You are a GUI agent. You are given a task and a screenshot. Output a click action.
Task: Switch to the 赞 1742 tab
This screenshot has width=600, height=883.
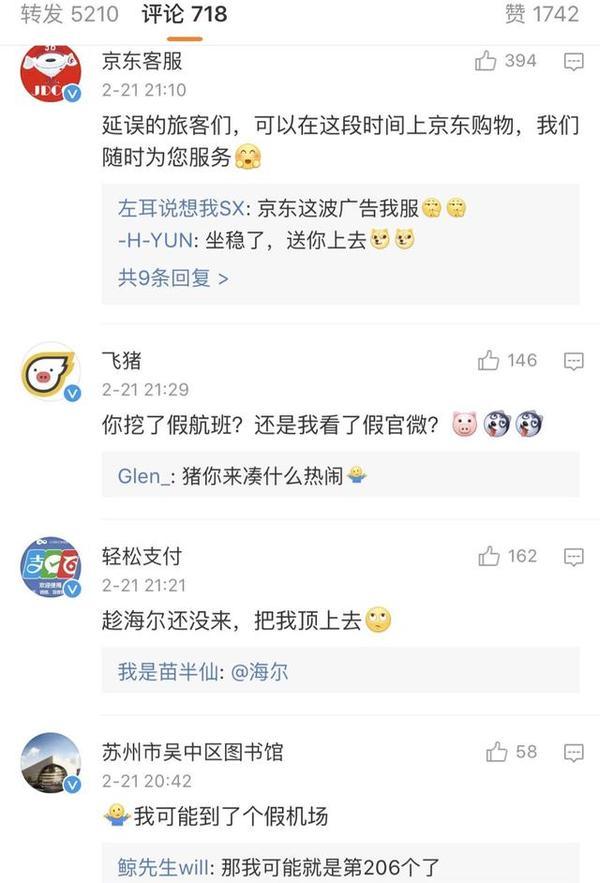(541, 14)
